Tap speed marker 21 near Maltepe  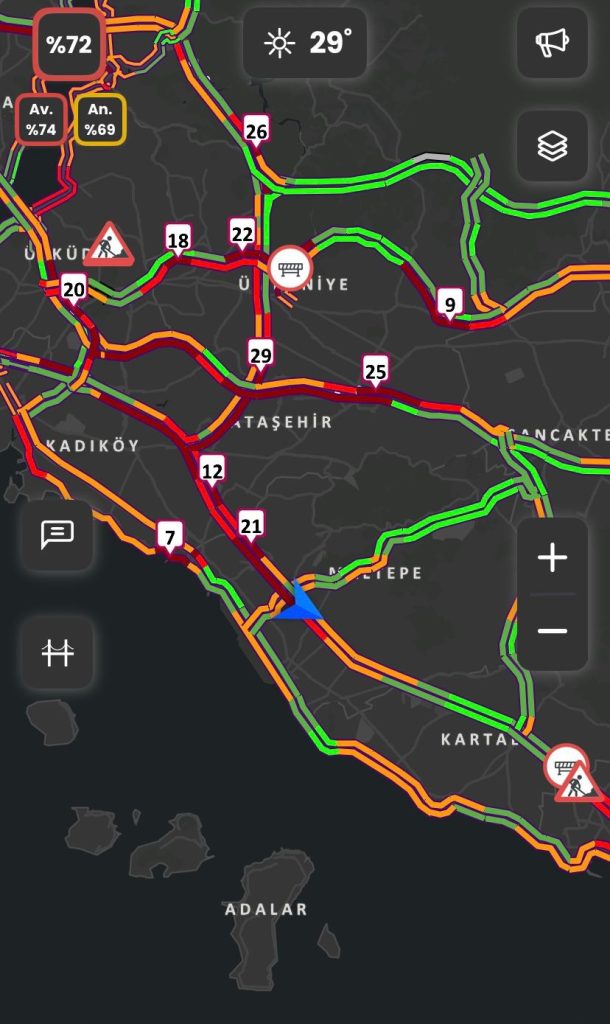tap(250, 525)
